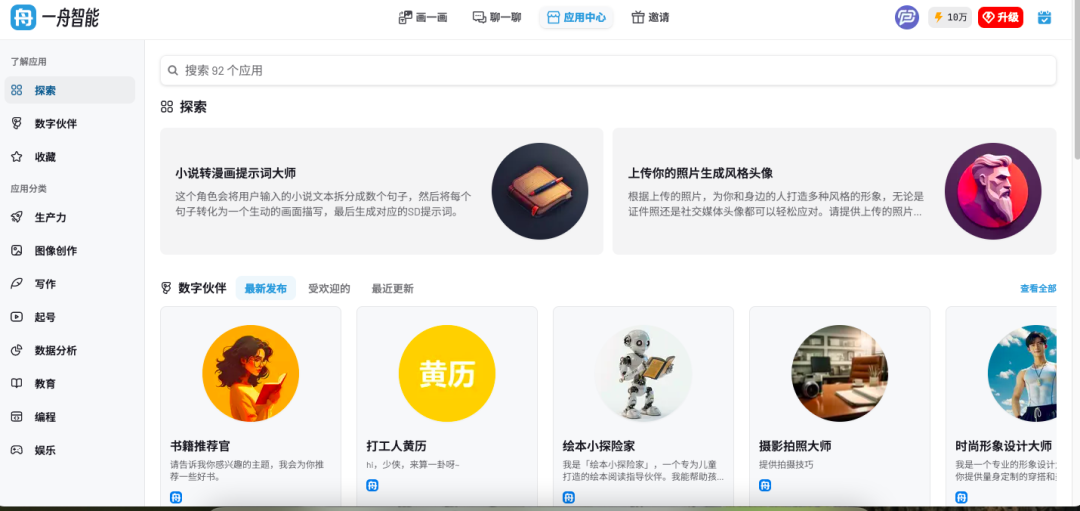Tap the red 升级 upgrade button
This screenshot has width=1080, height=511.
pyautogui.click(x=1000, y=17)
